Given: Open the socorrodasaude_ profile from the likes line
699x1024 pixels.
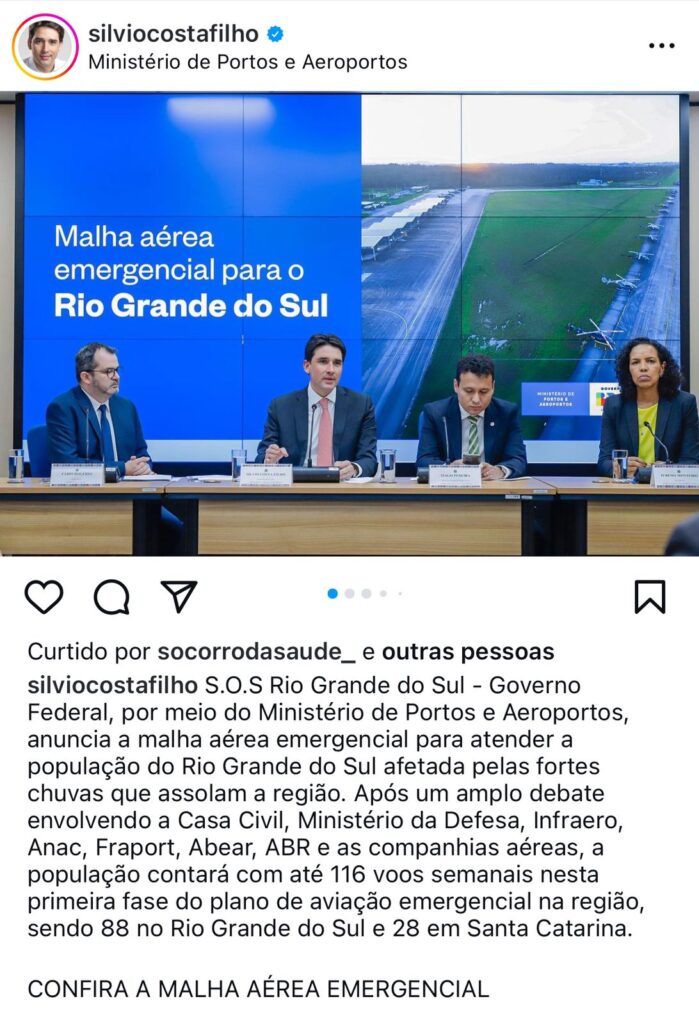Looking at the screenshot, I should click(x=256, y=652).
